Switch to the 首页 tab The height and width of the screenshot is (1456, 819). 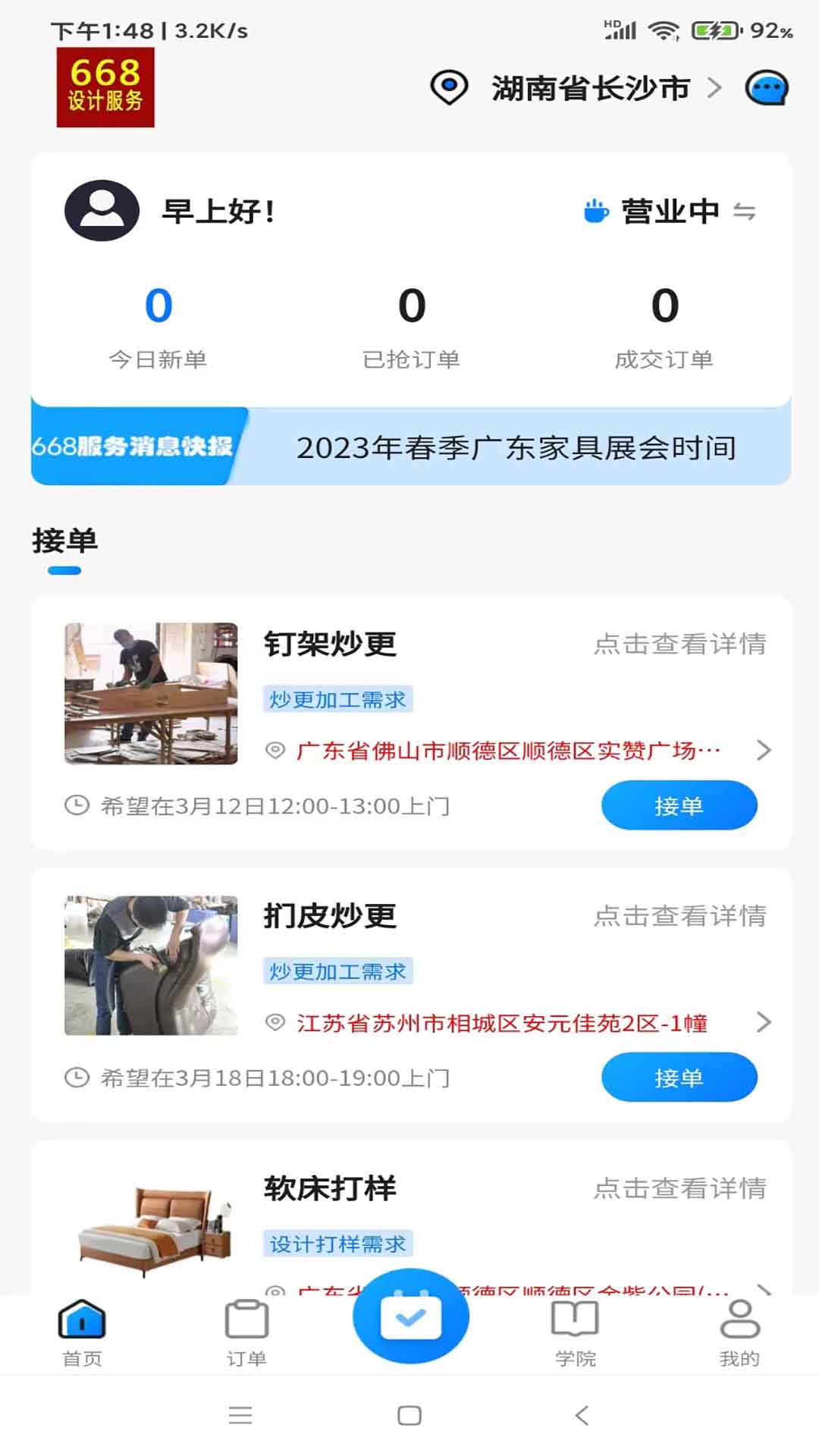83,1335
